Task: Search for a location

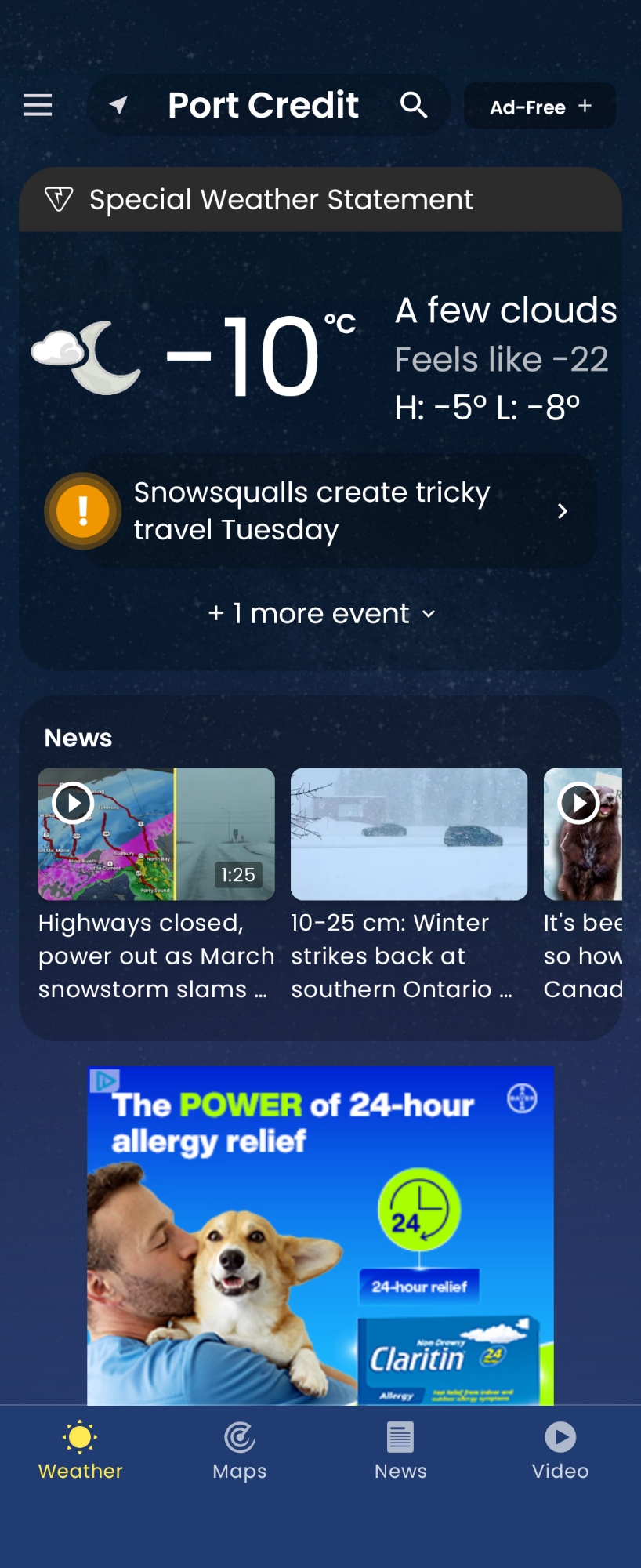Action: click(x=414, y=105)
